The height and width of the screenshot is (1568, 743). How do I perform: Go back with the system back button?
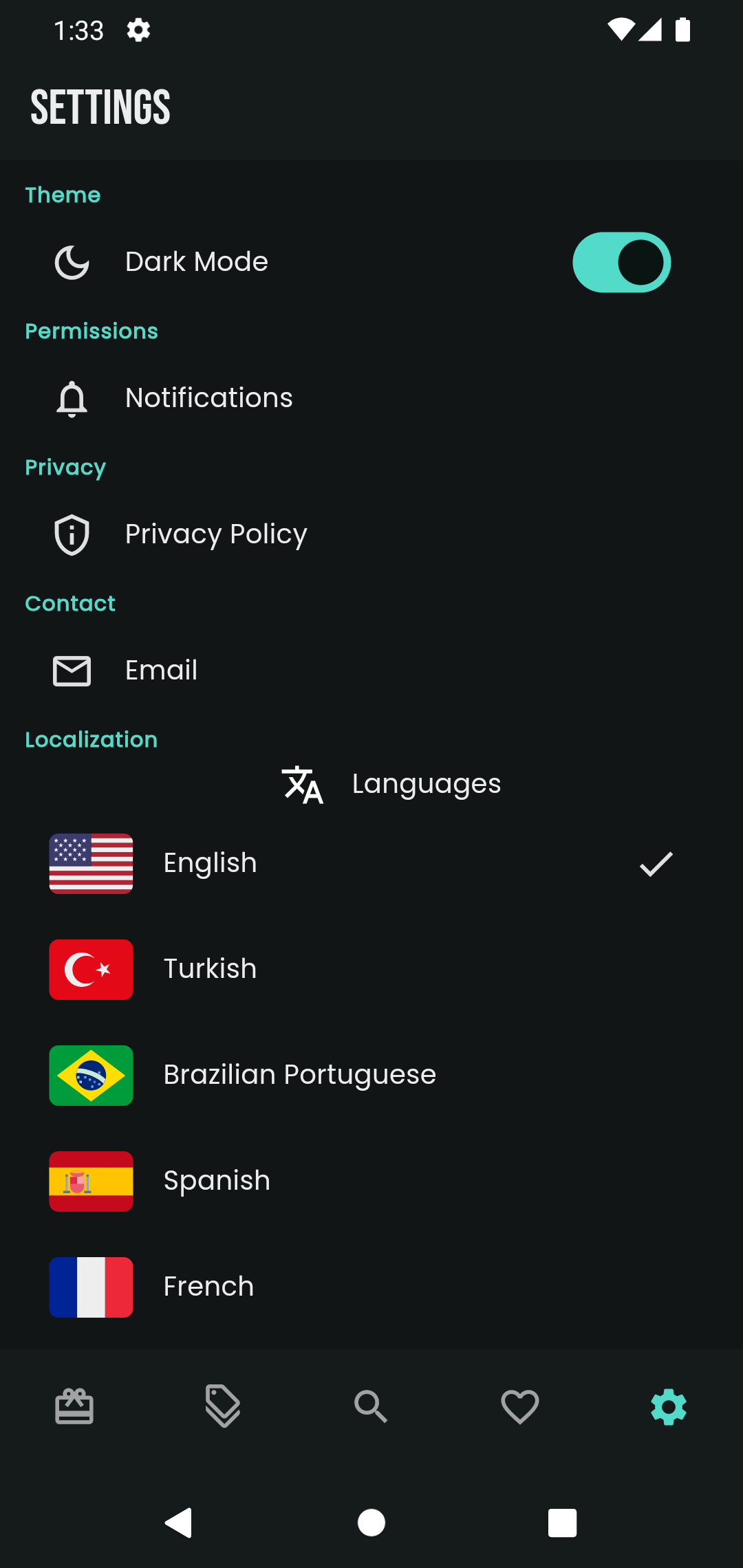click(x=179, y=1523)
